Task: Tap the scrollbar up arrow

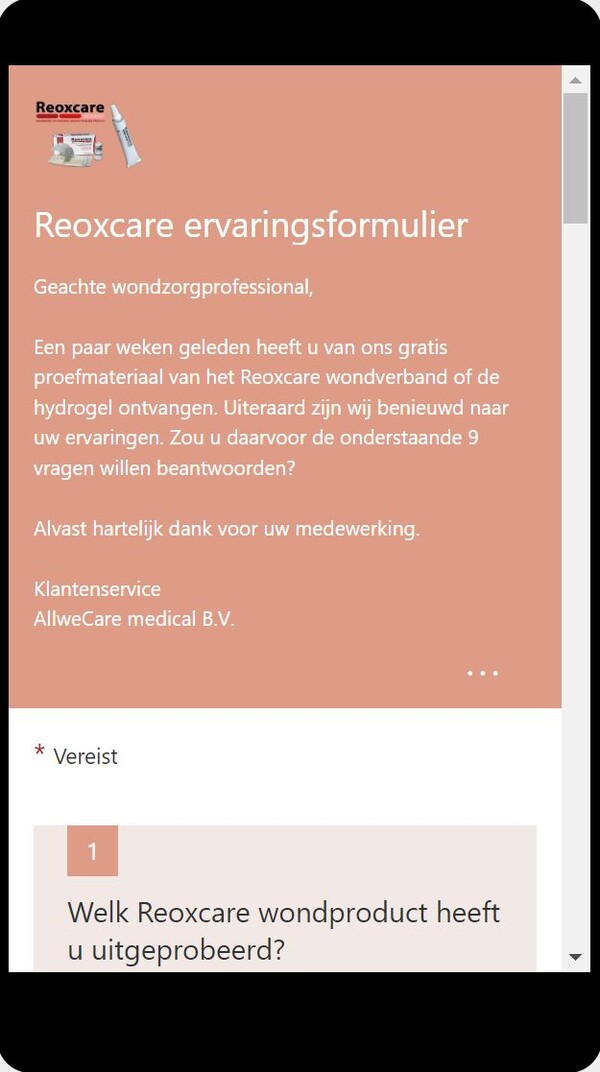Action: point(575,80)
